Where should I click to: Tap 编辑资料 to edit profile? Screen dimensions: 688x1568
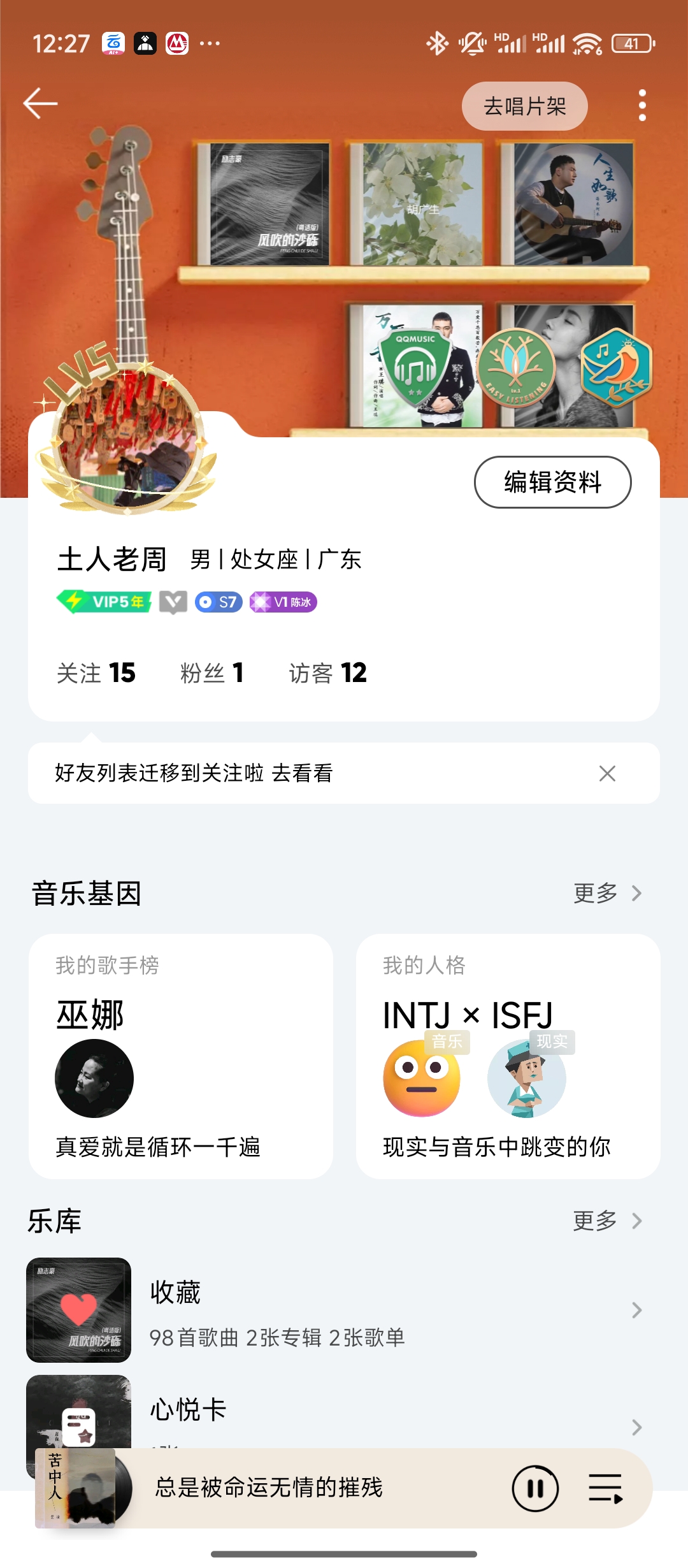(552, 483)
